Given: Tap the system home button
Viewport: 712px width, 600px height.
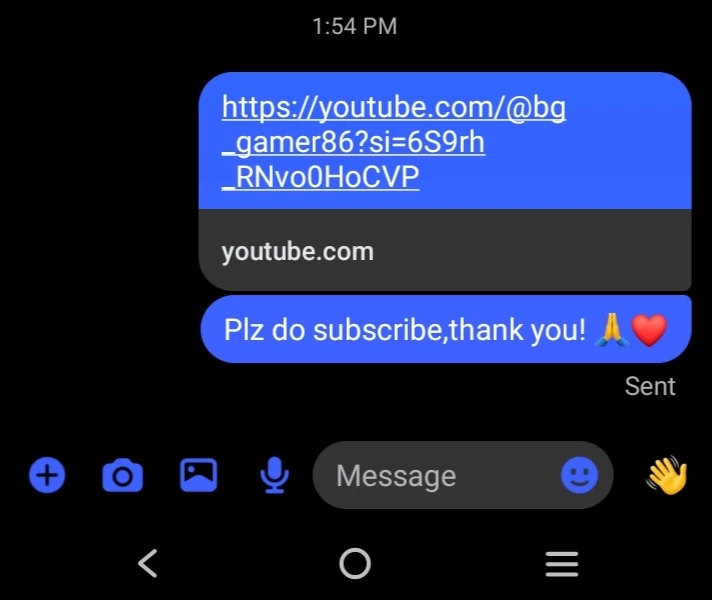Looking at the screenshot, I should pyautogui.click(x=355, y=563).
